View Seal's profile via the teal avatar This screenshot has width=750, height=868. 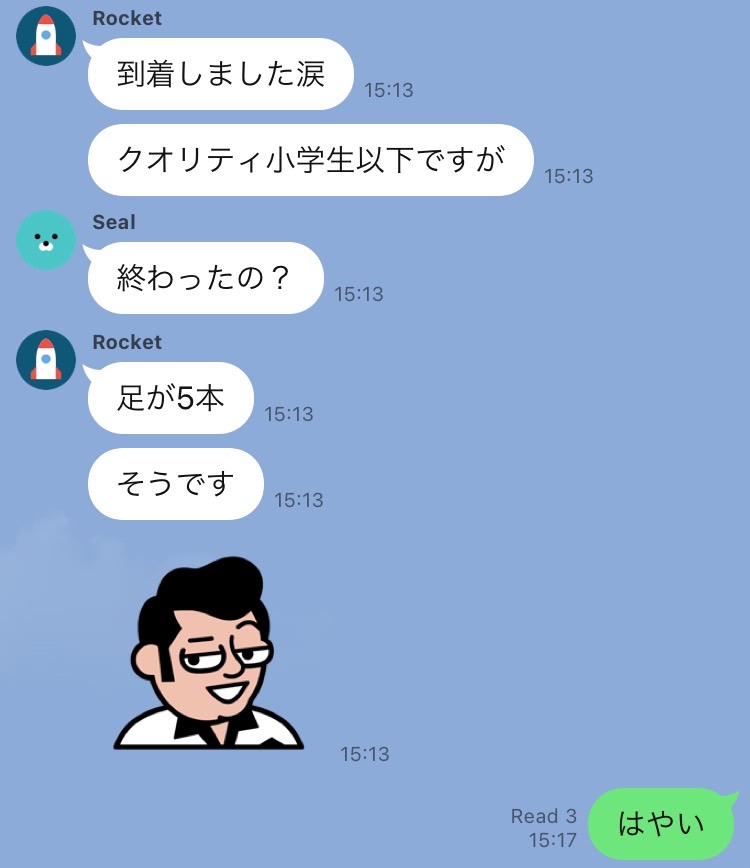click(46, 240)
